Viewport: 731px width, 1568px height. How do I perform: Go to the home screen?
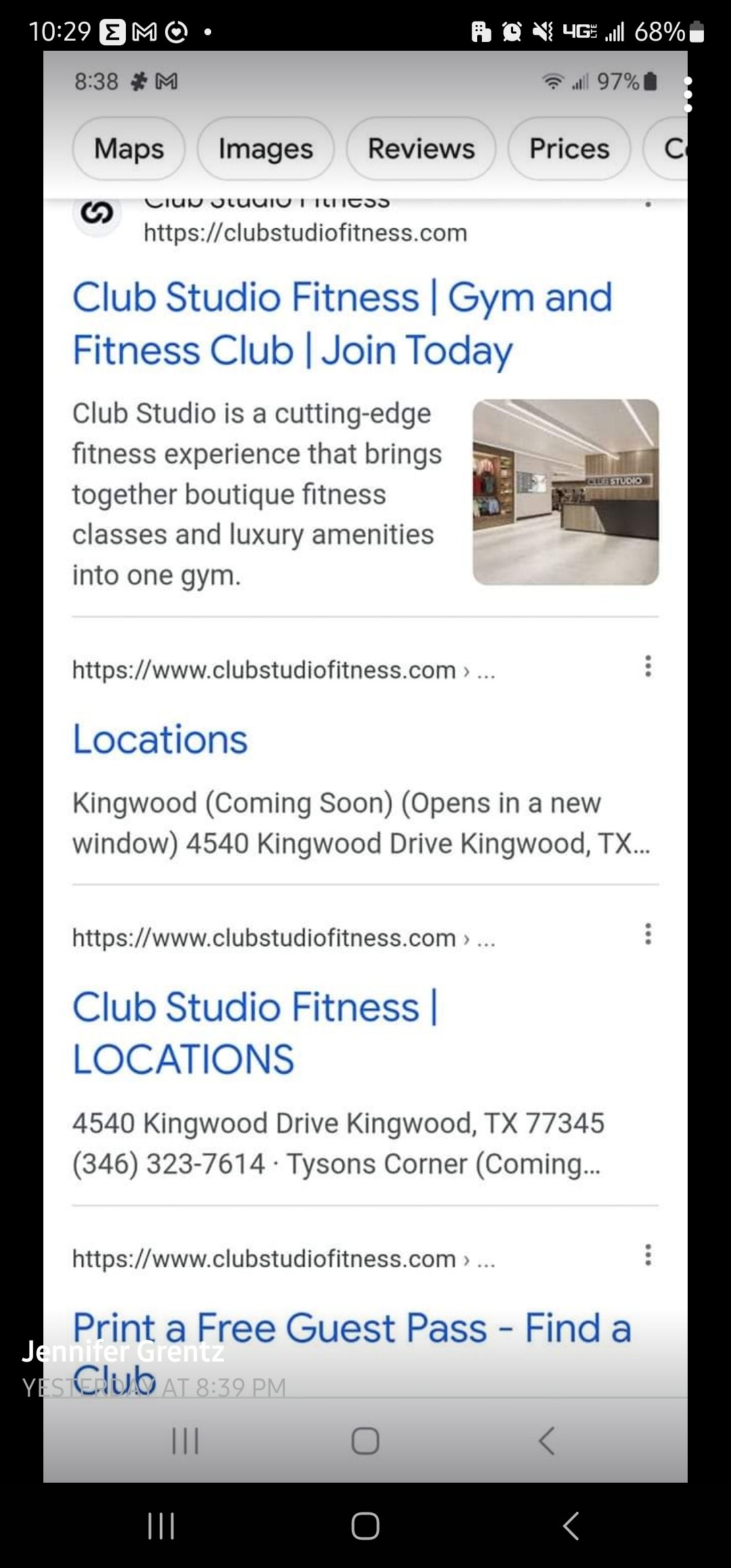click(x=365, y=1525)
